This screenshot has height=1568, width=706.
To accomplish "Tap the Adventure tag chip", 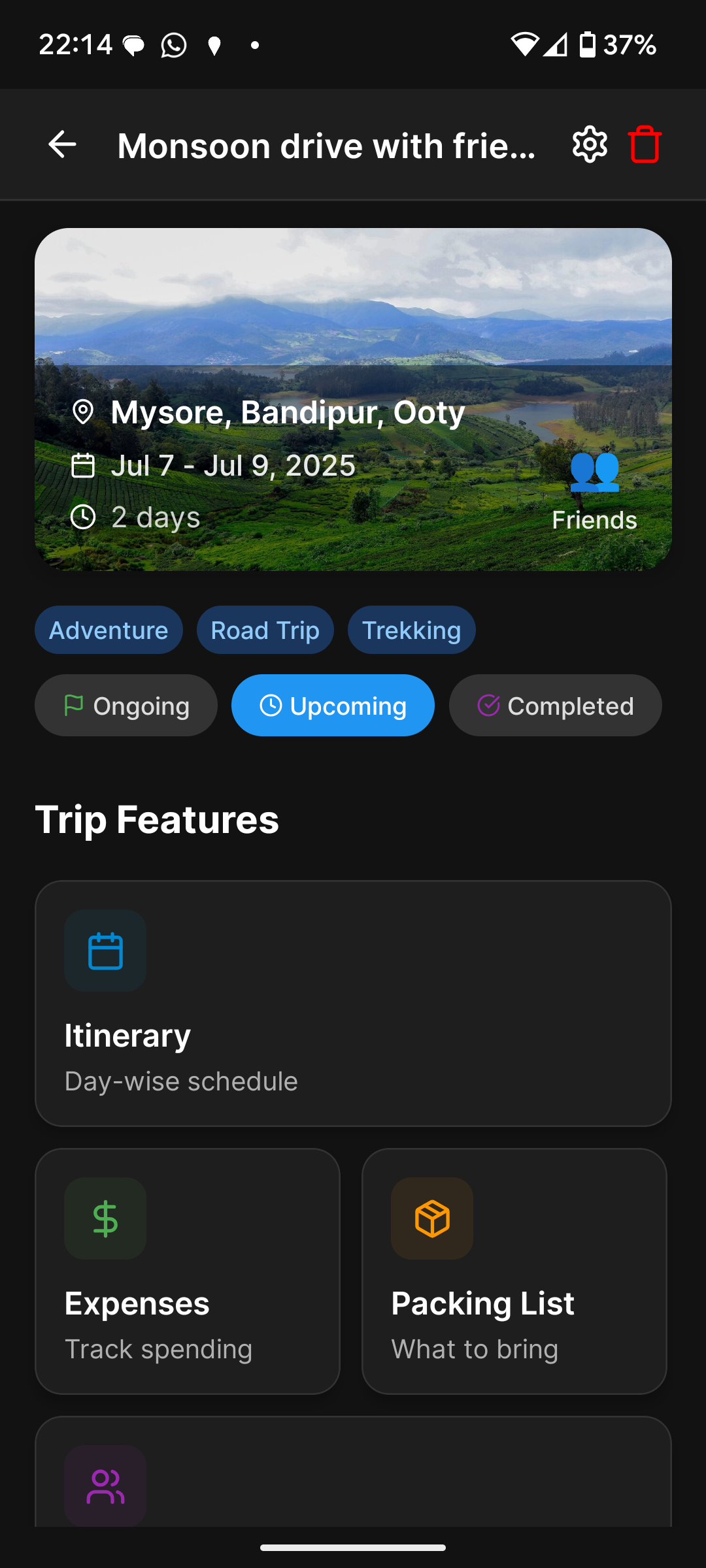I will [x=109, y=630].
